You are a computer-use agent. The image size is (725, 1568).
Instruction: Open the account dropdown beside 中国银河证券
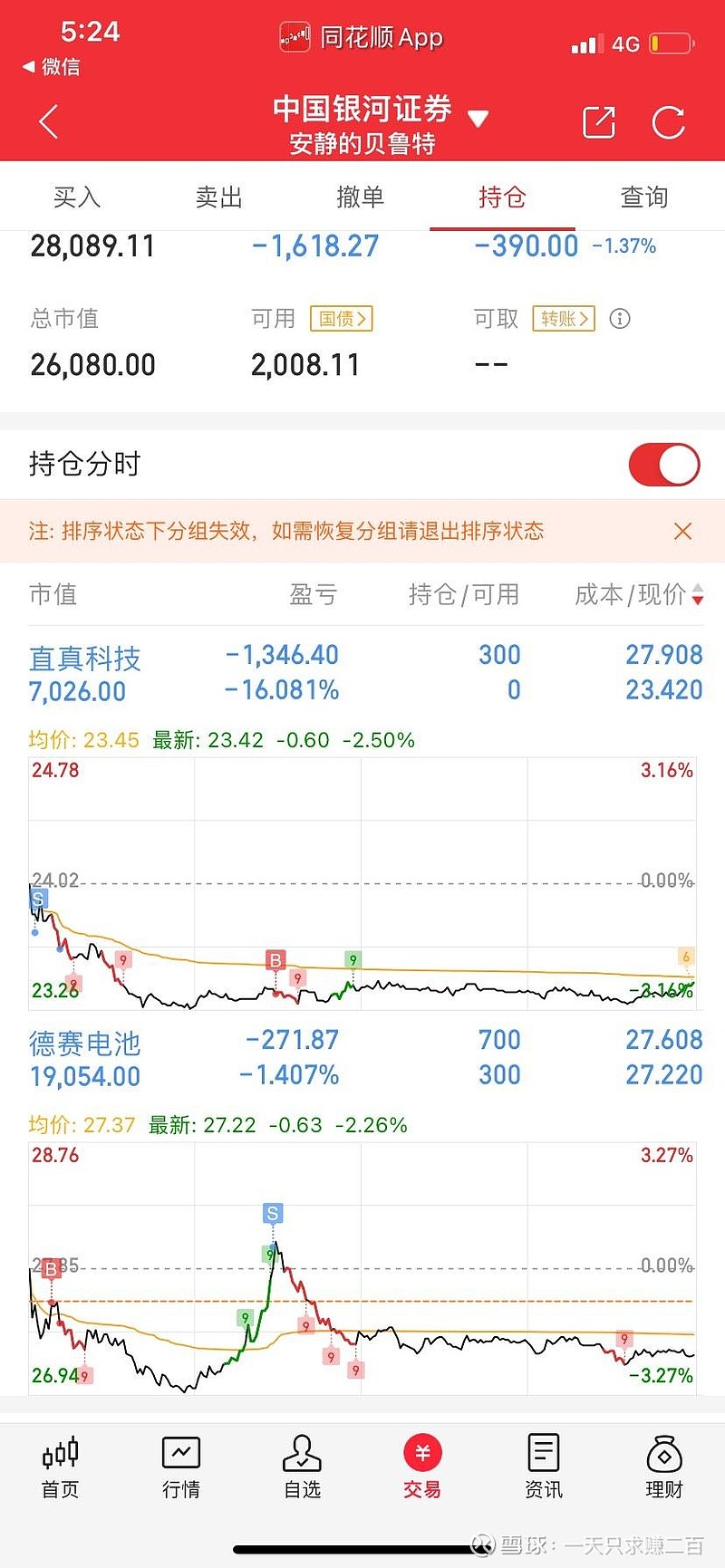(x=478, y=117)
